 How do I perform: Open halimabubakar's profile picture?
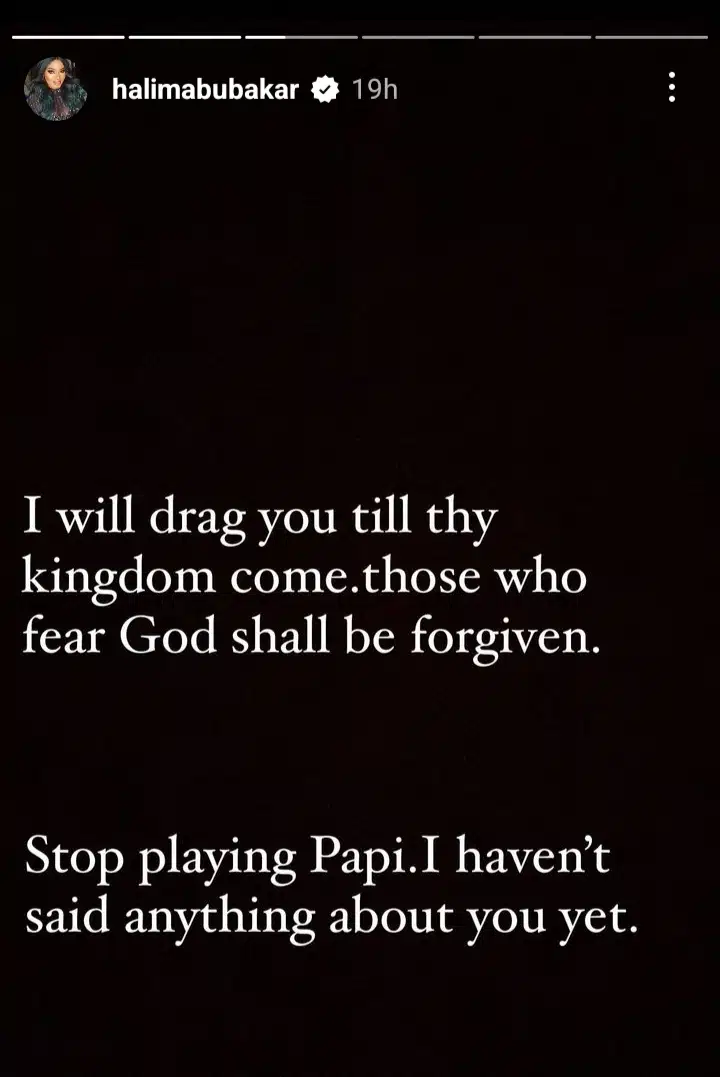pos(54,89)
